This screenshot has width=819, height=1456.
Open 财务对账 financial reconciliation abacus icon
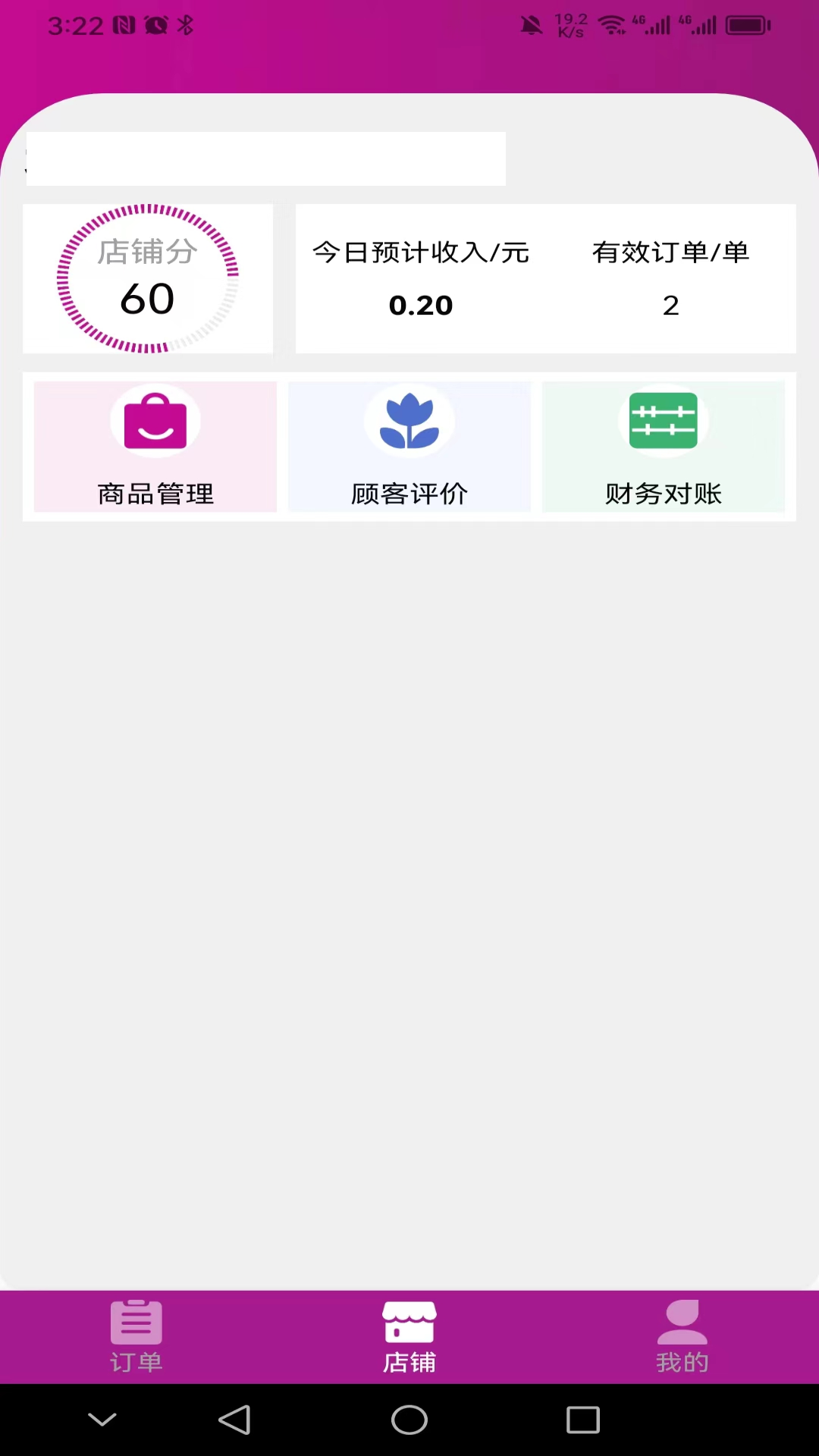[x=664, y=421]
